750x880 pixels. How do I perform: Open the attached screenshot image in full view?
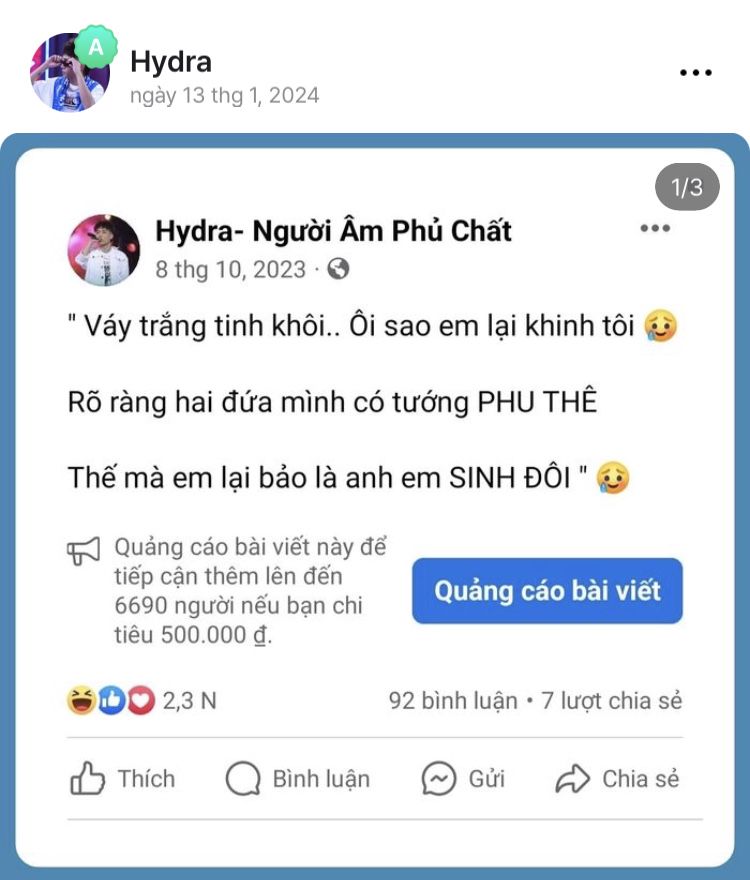tap(374, 500)
